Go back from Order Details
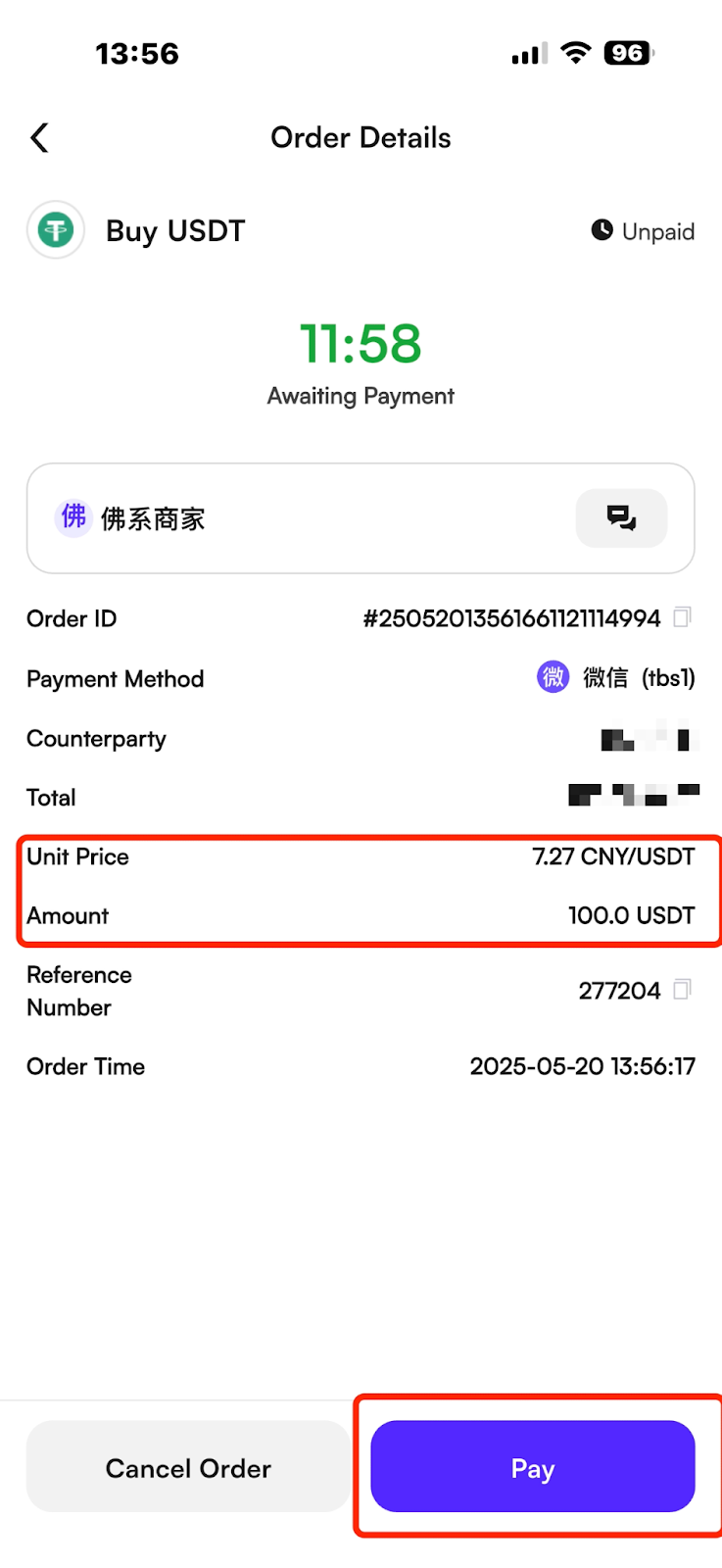Screen dimensions: 722x1568 [x=40, y=138]
